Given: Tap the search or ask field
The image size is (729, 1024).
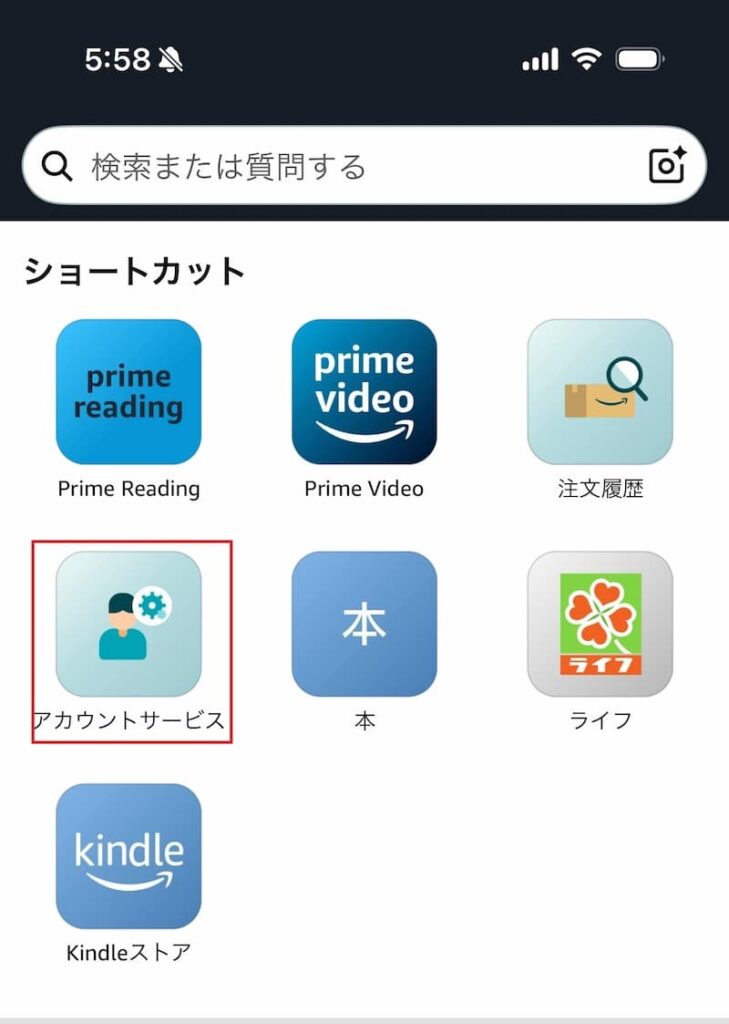Looking at the screenshot, I should (340, 166).
